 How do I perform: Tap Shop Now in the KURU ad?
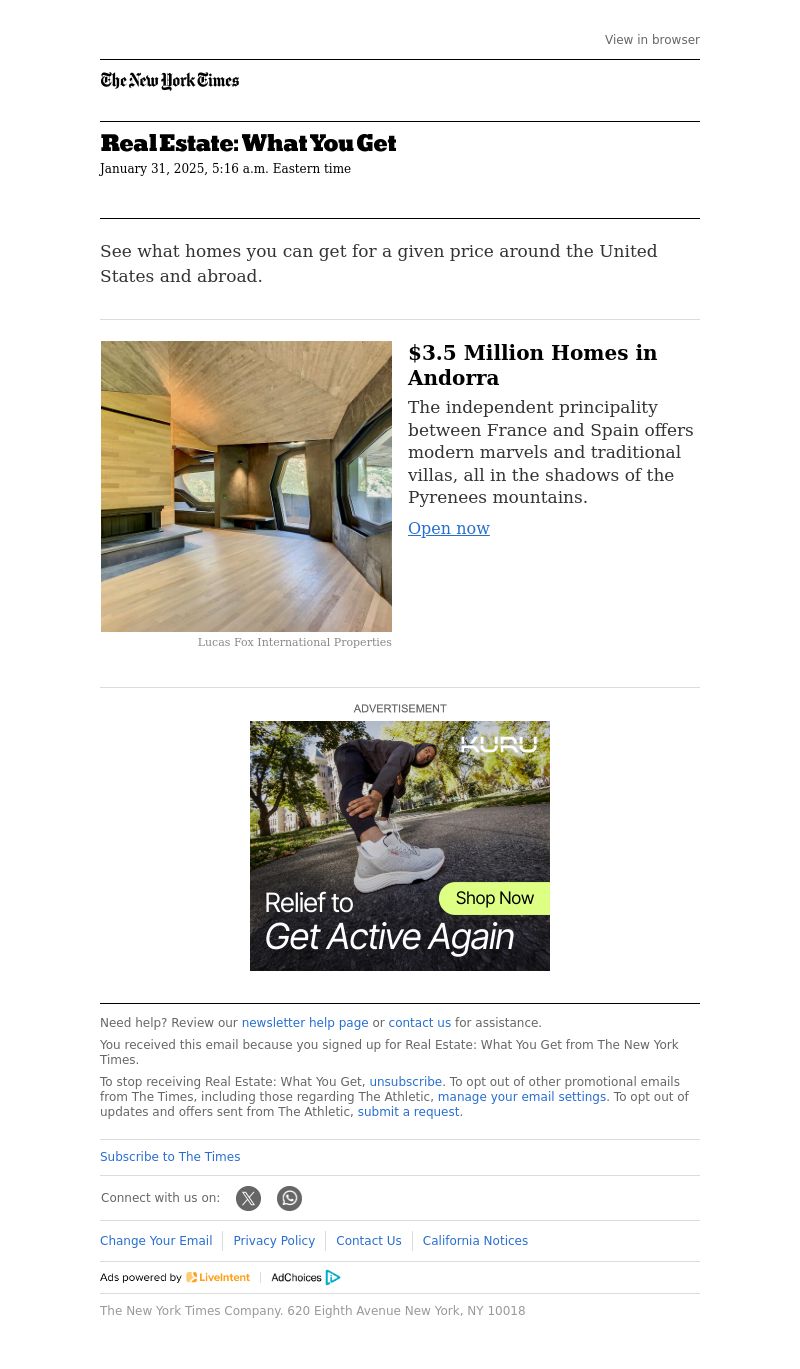tap(494, 898)
